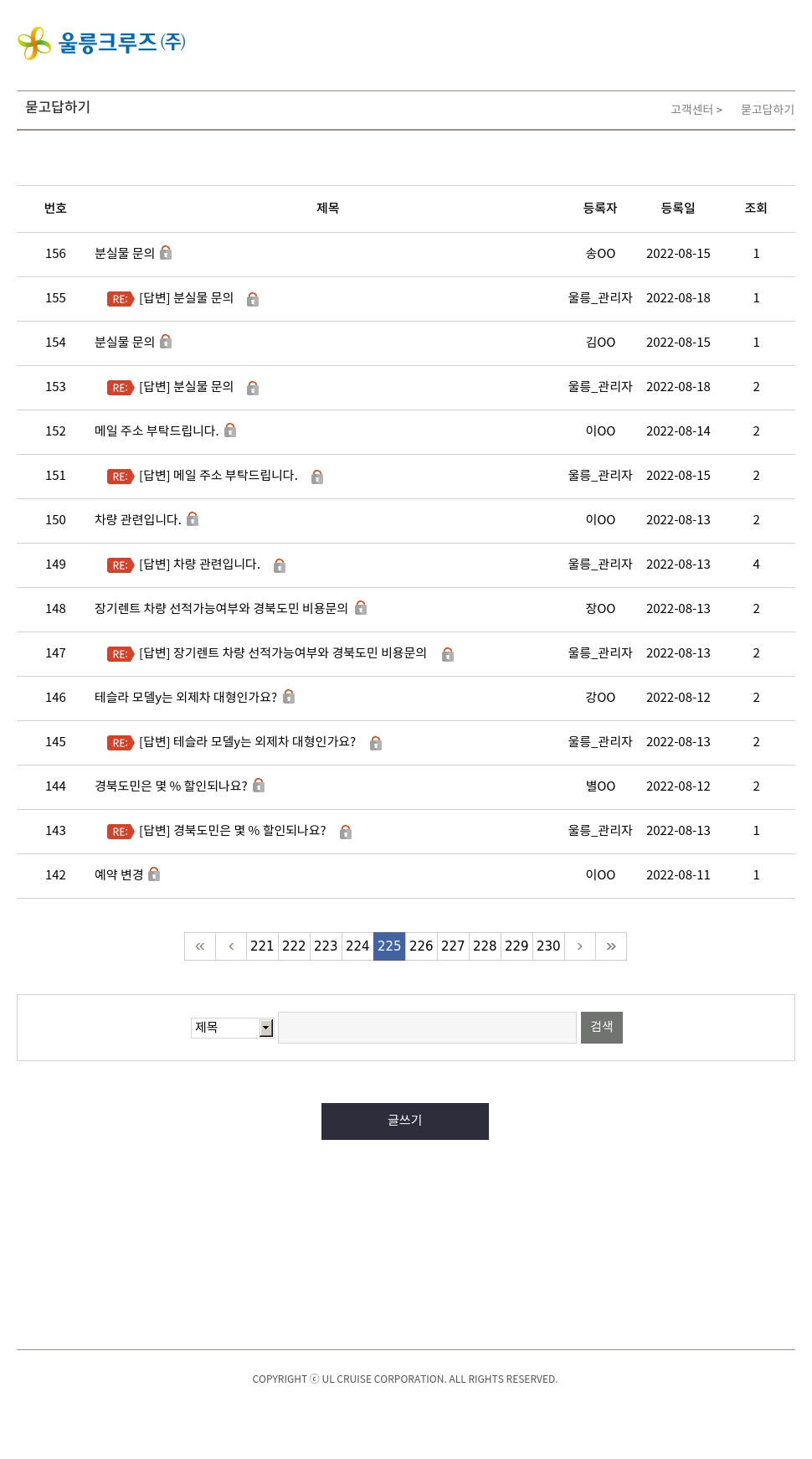Open the 고객센터 breadcrumb link

[691, 109]
